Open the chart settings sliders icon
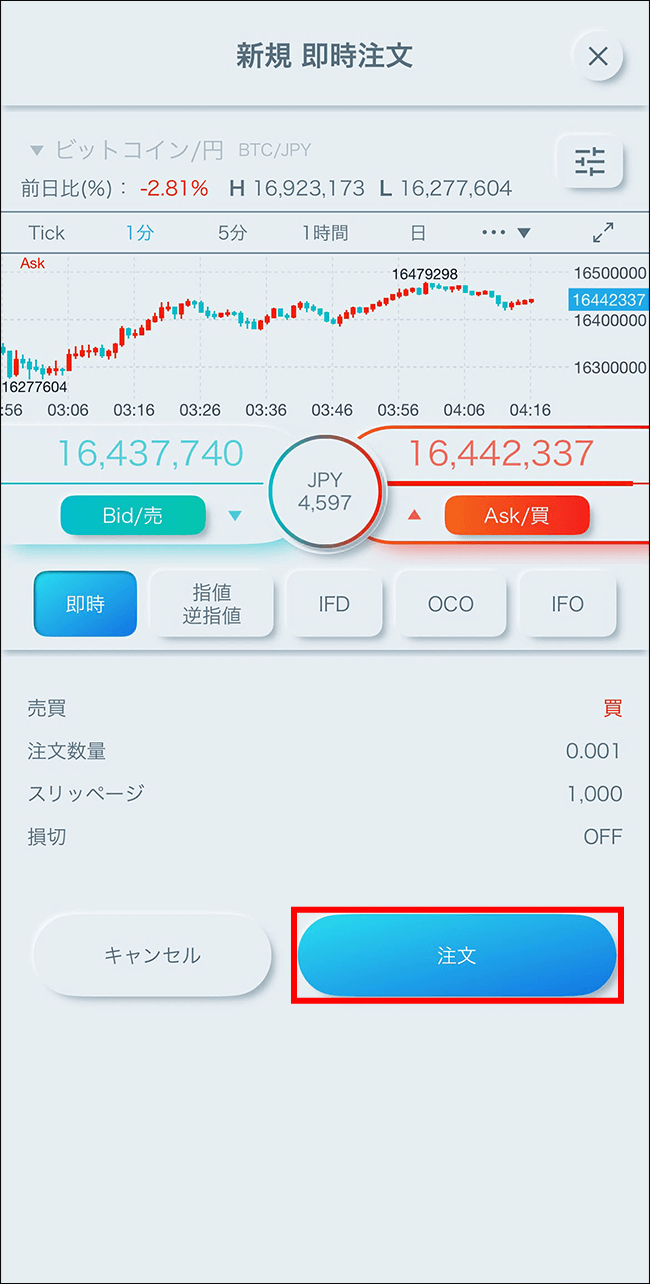Viewport: 650px width, 1284px height. pos(589,162)
